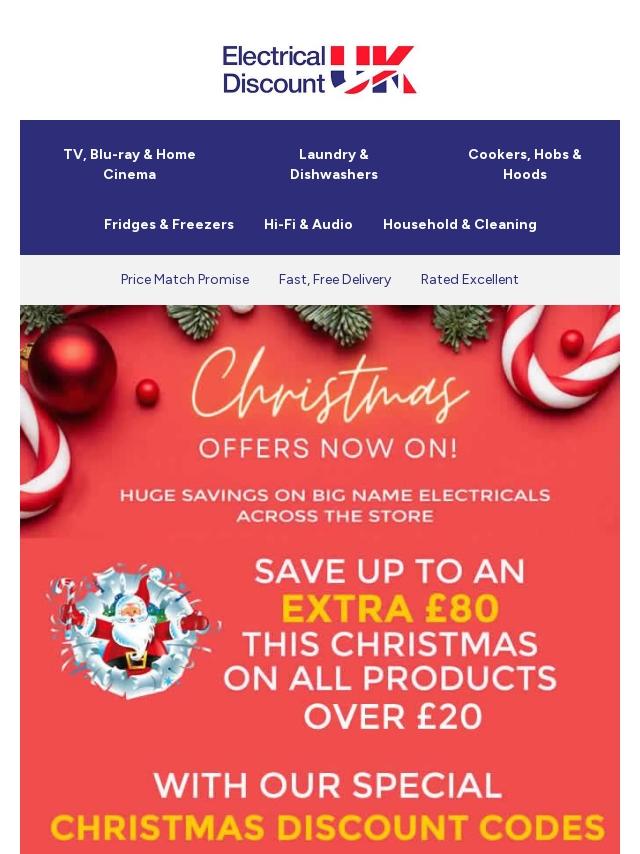The height and width of the screenshot is (854, 640).
Task: Open Laundry & Dishwashers category
Action: click(x=333, y=164)
